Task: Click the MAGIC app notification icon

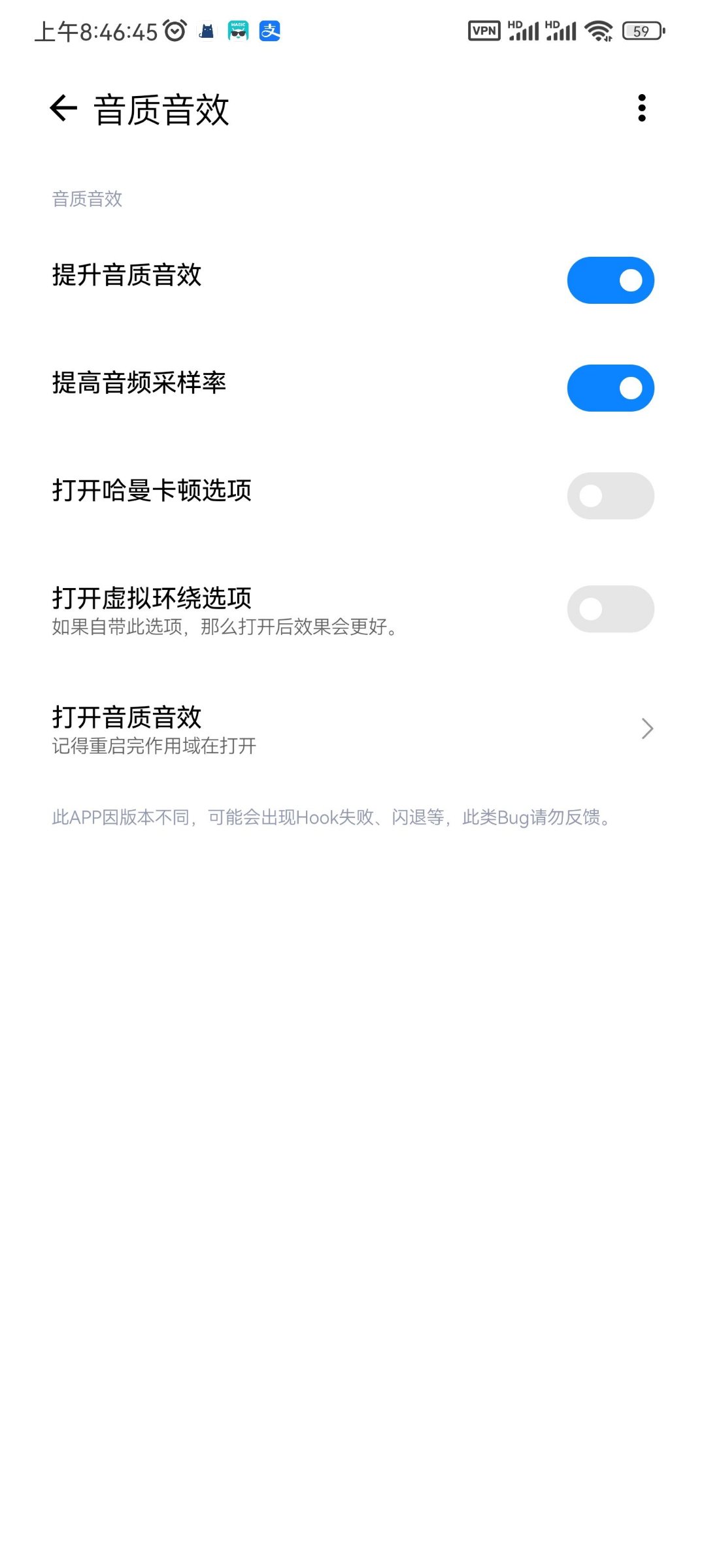Action: [x=238, y=29]
